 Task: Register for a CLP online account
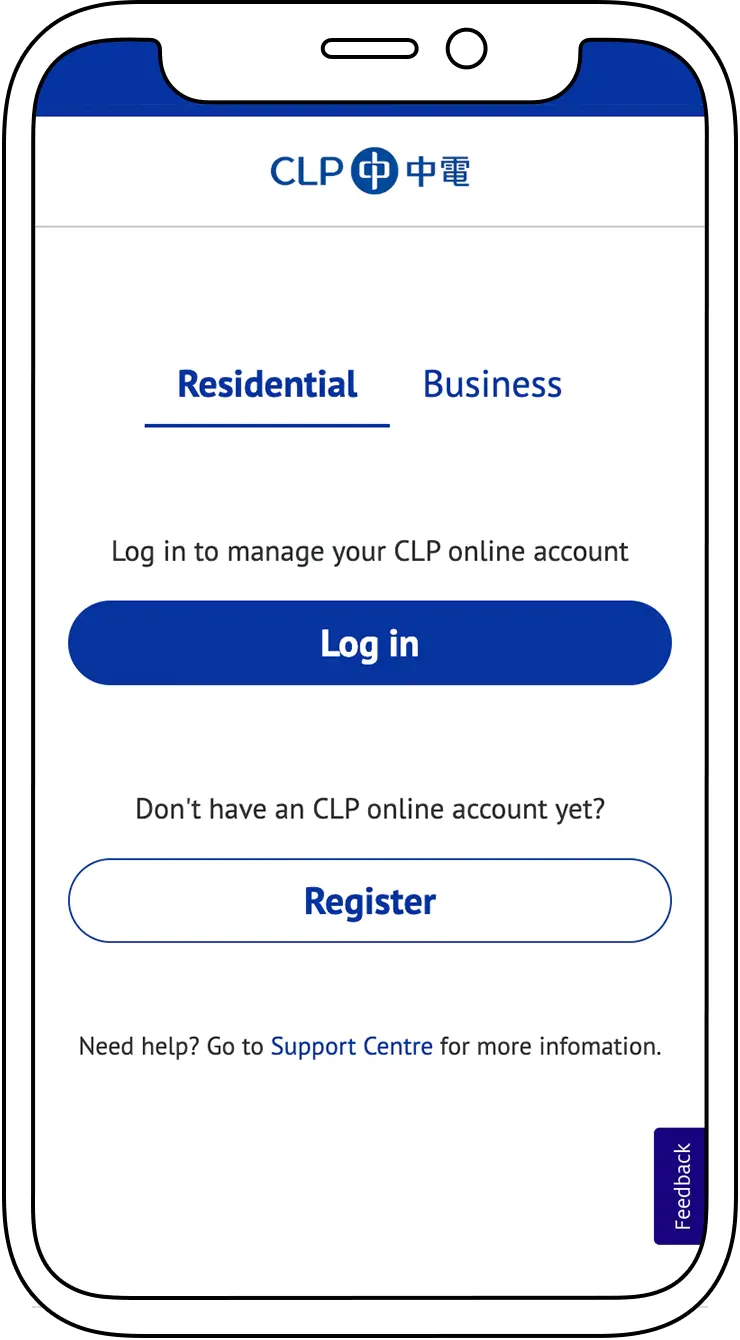370,901
